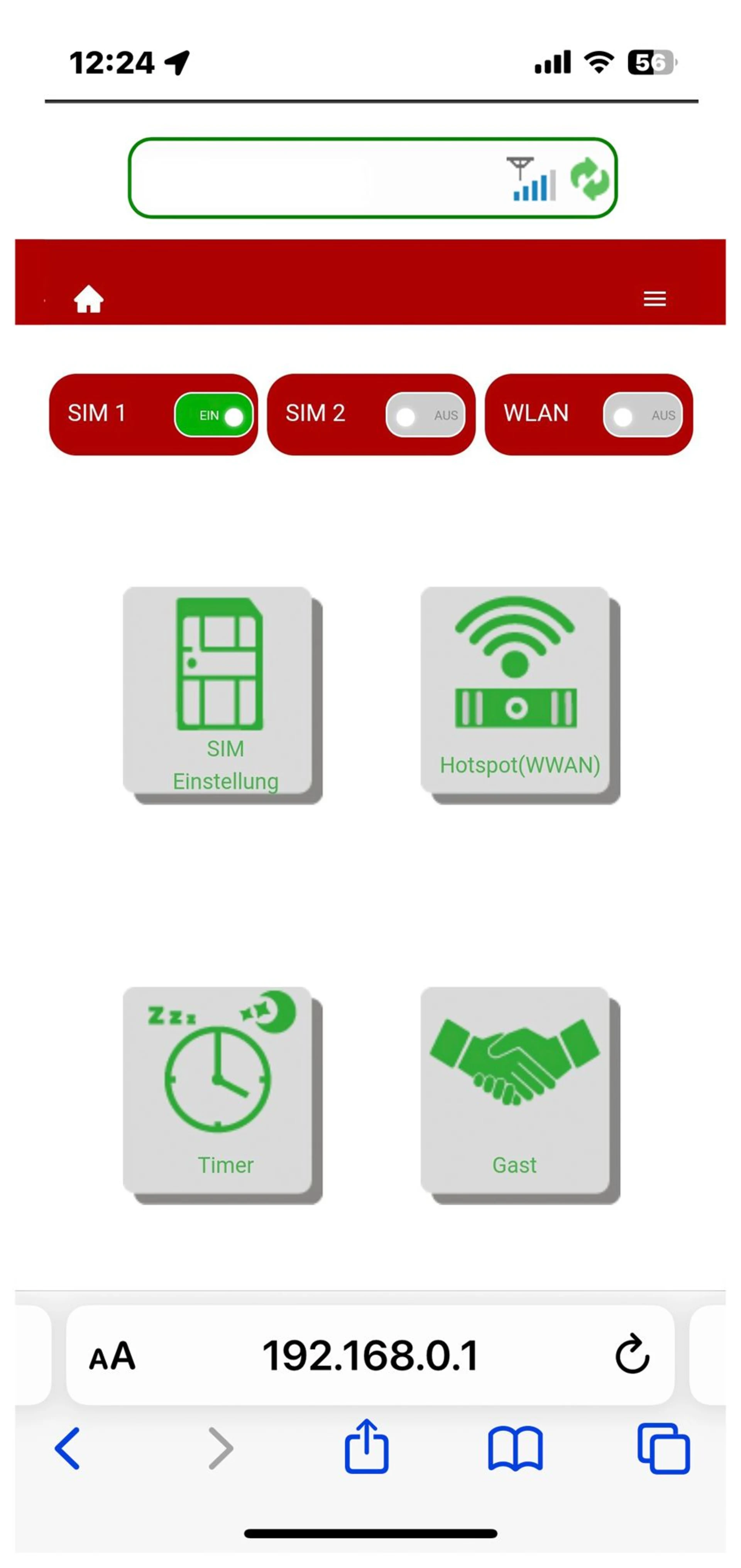Open the hamburger menu

(x=655, y=299)
